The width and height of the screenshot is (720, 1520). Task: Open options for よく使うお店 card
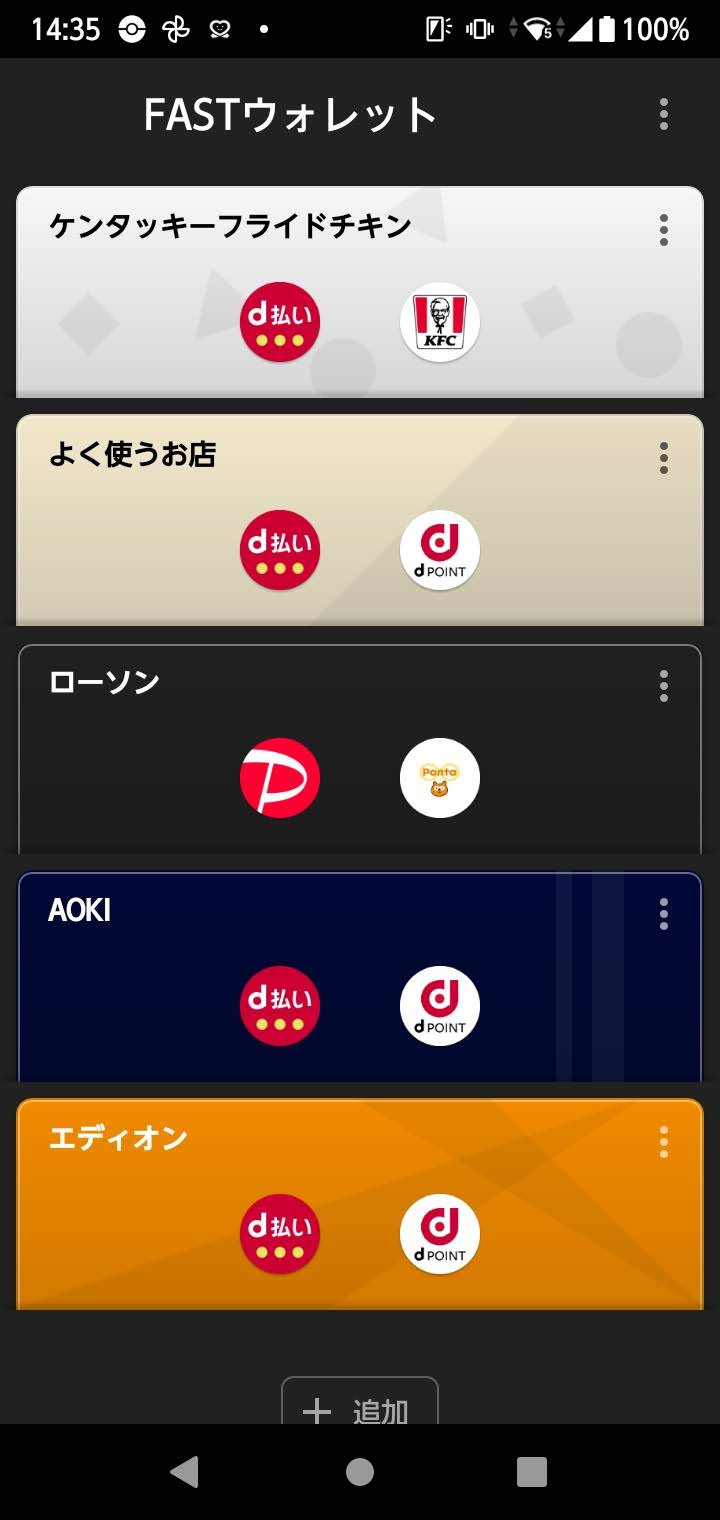(663, 458)
